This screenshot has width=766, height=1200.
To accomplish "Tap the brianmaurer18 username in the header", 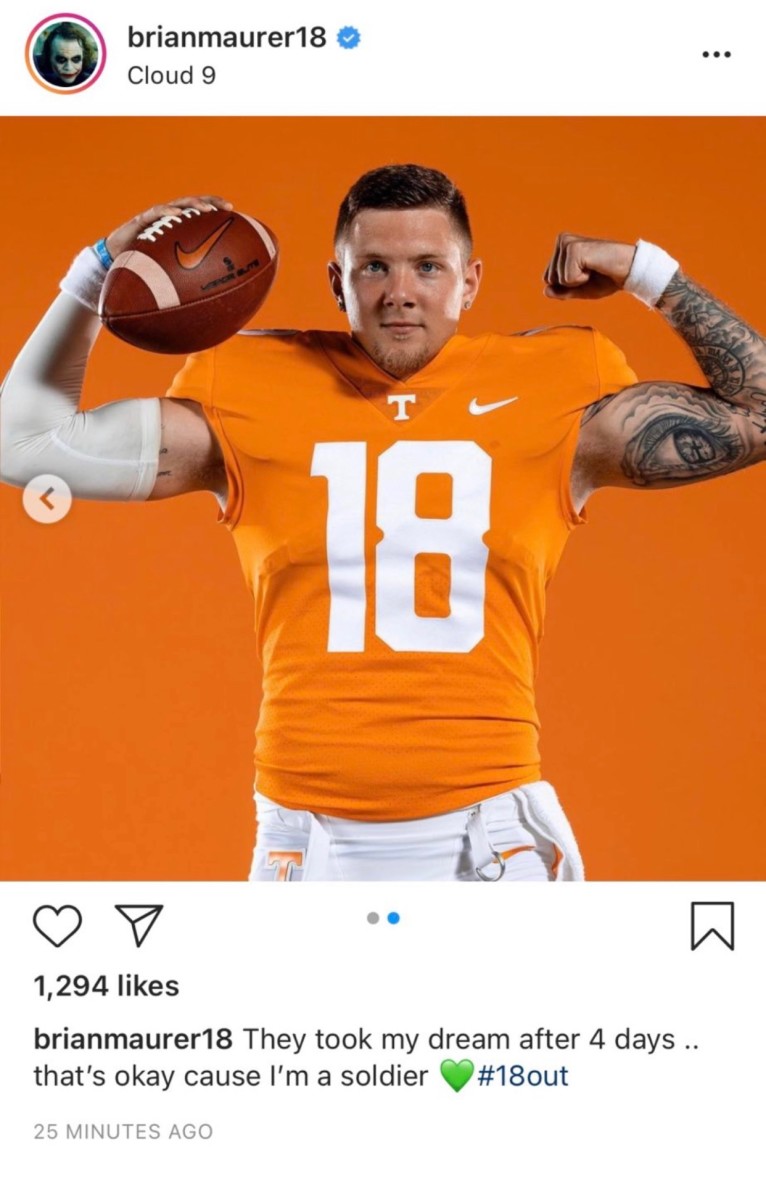I will click(227, 38).
